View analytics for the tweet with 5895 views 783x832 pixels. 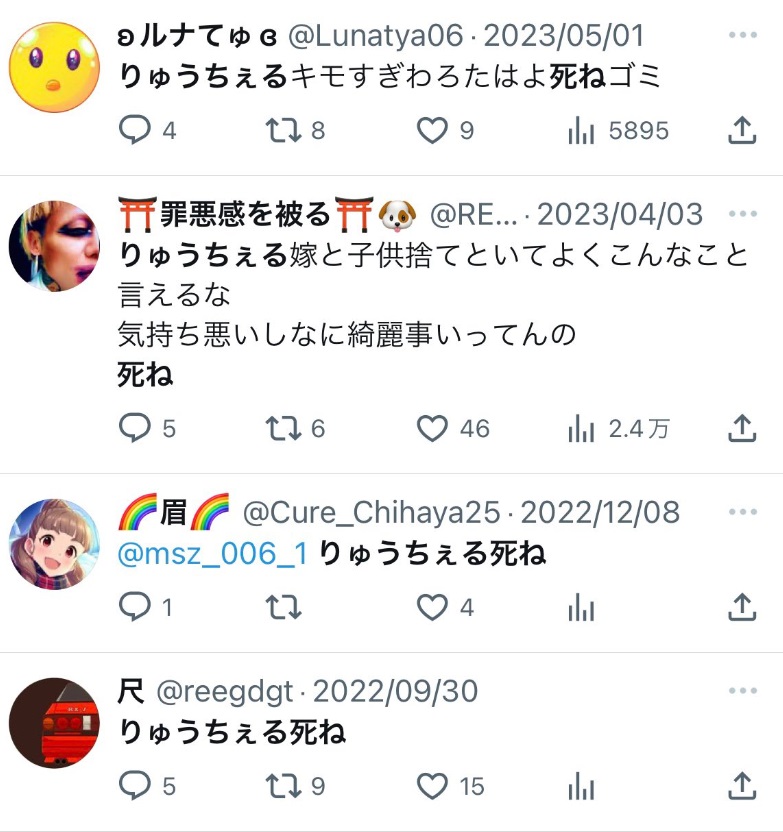tap(582, 130)
